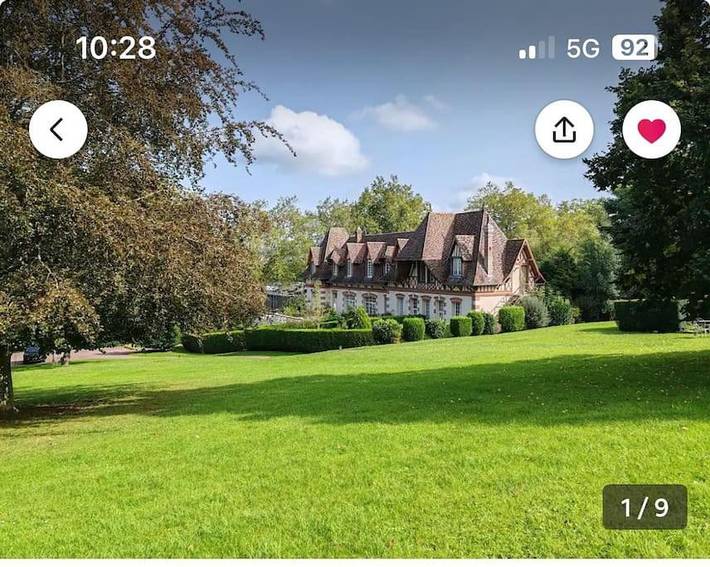Remove listing from favorites with heart
The image size is (710, 567).
click(x=651, y=130)
